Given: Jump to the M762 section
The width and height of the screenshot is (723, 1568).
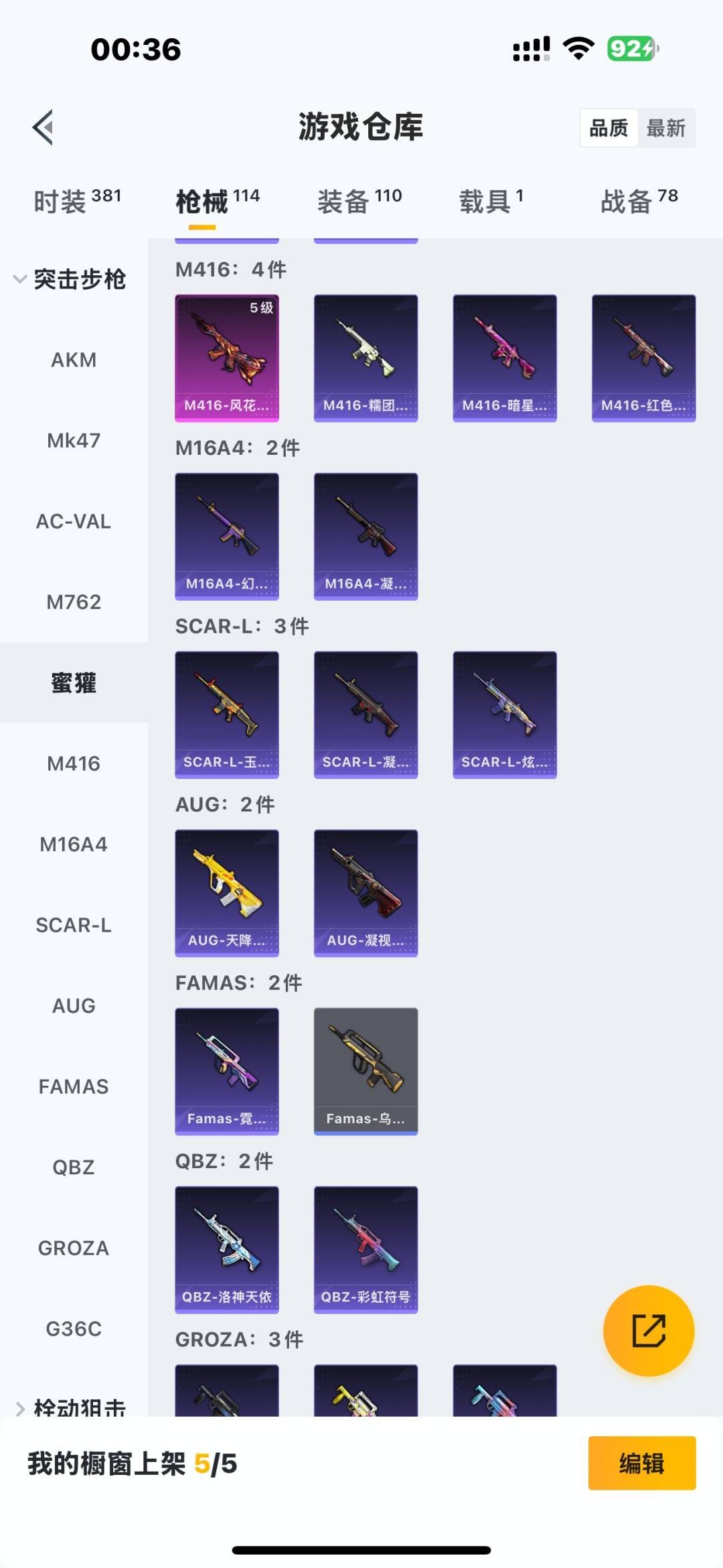Looking at the screenshot, I should pos(74,602).
